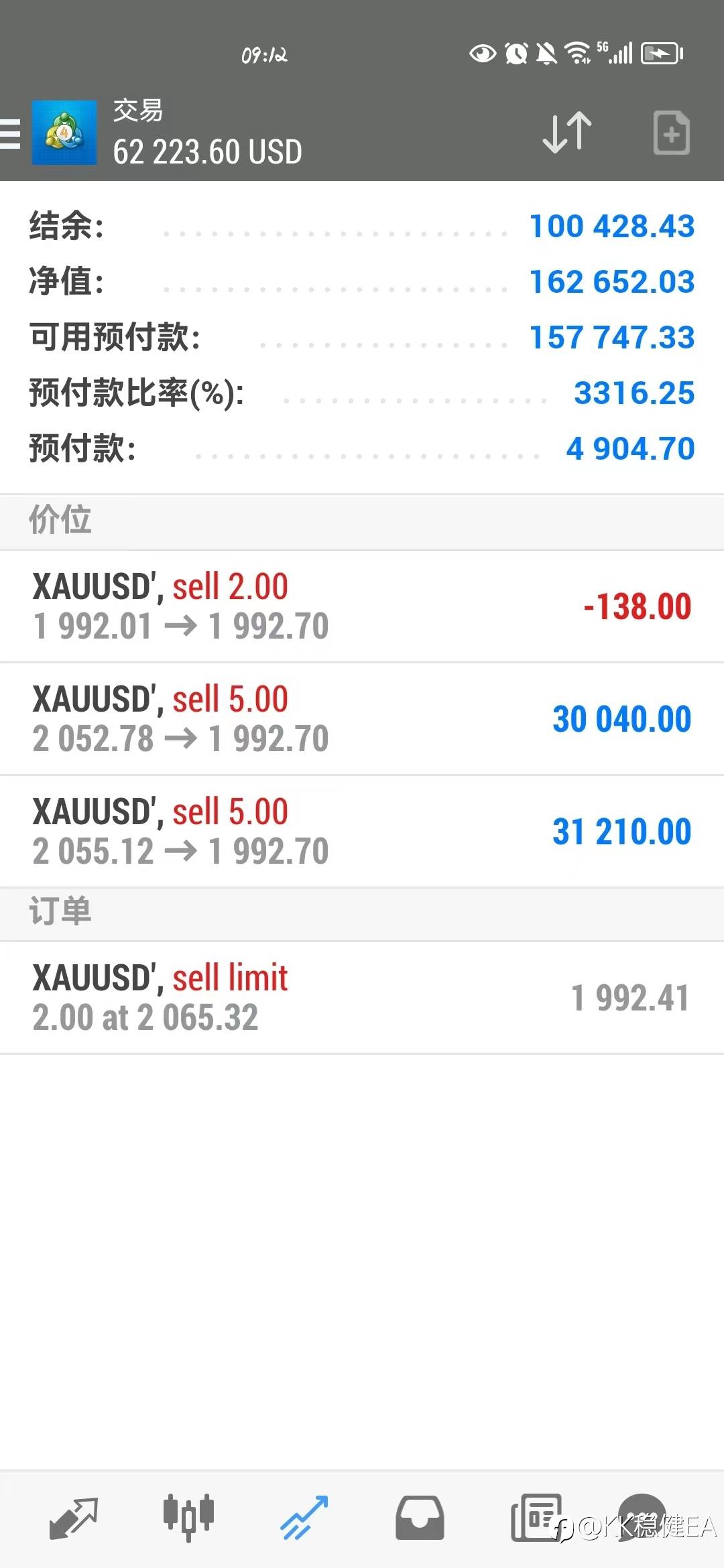Tap the sort arrows icon
The width and height of the screenshot is (724, 1568).
pos(567,133)
